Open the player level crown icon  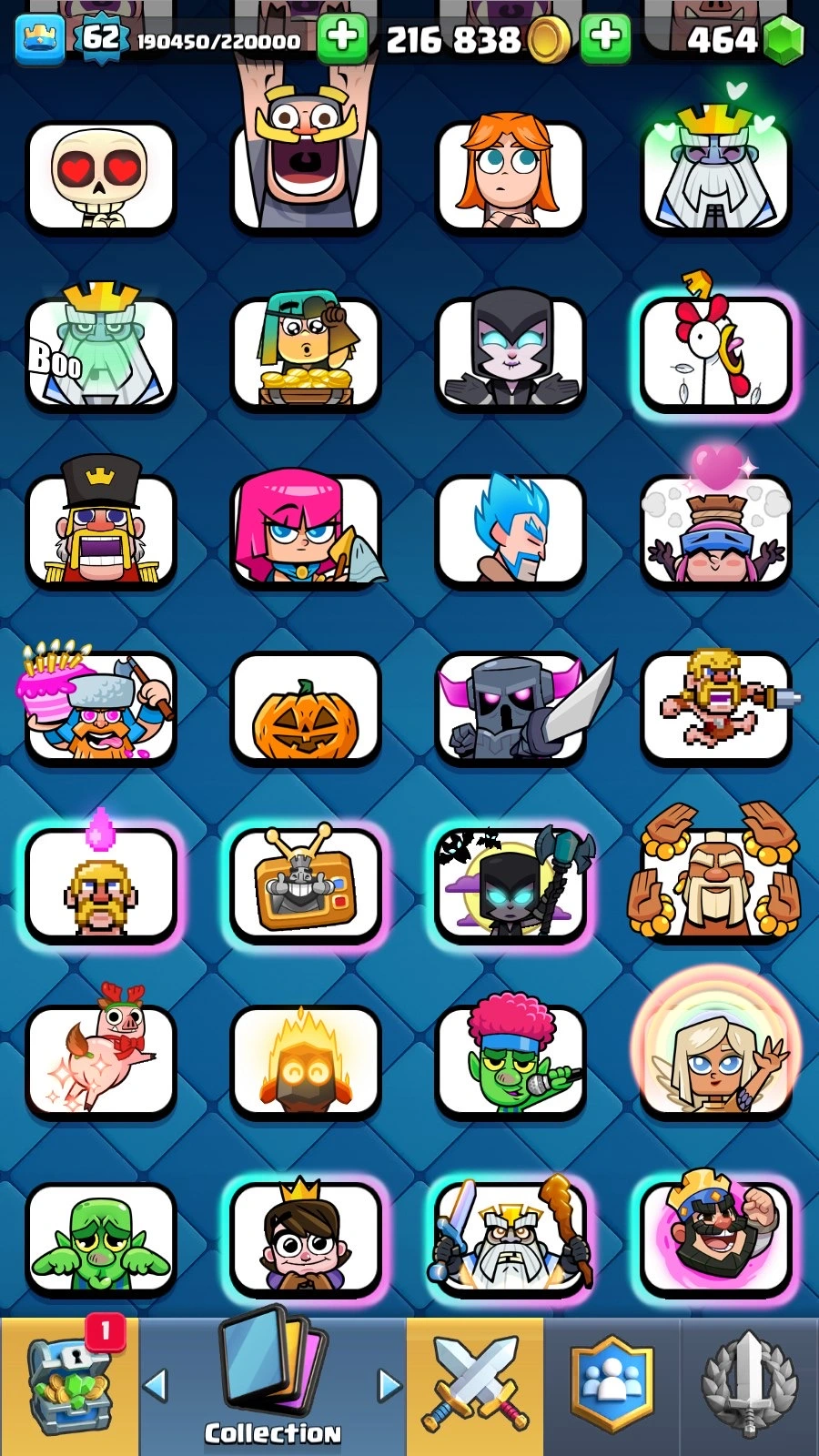click(x=40, y=39)
